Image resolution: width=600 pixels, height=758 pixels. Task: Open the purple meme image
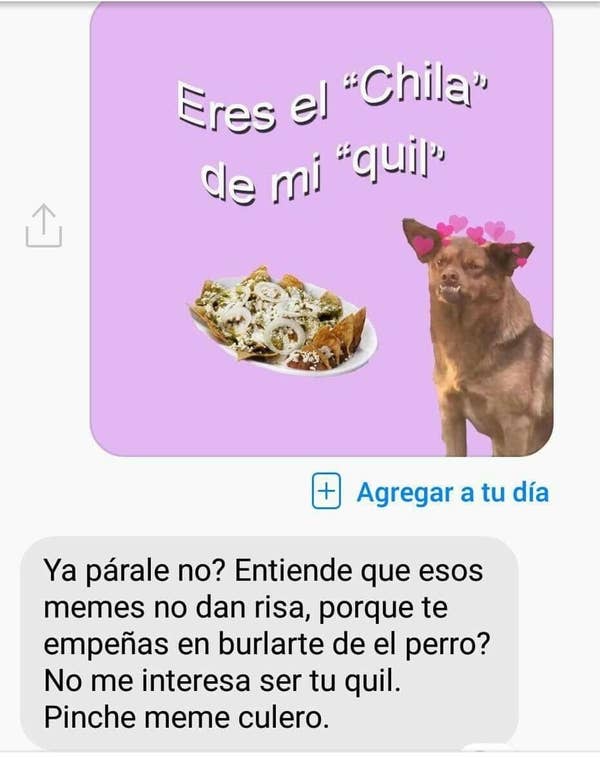click(x=321, y=230)
